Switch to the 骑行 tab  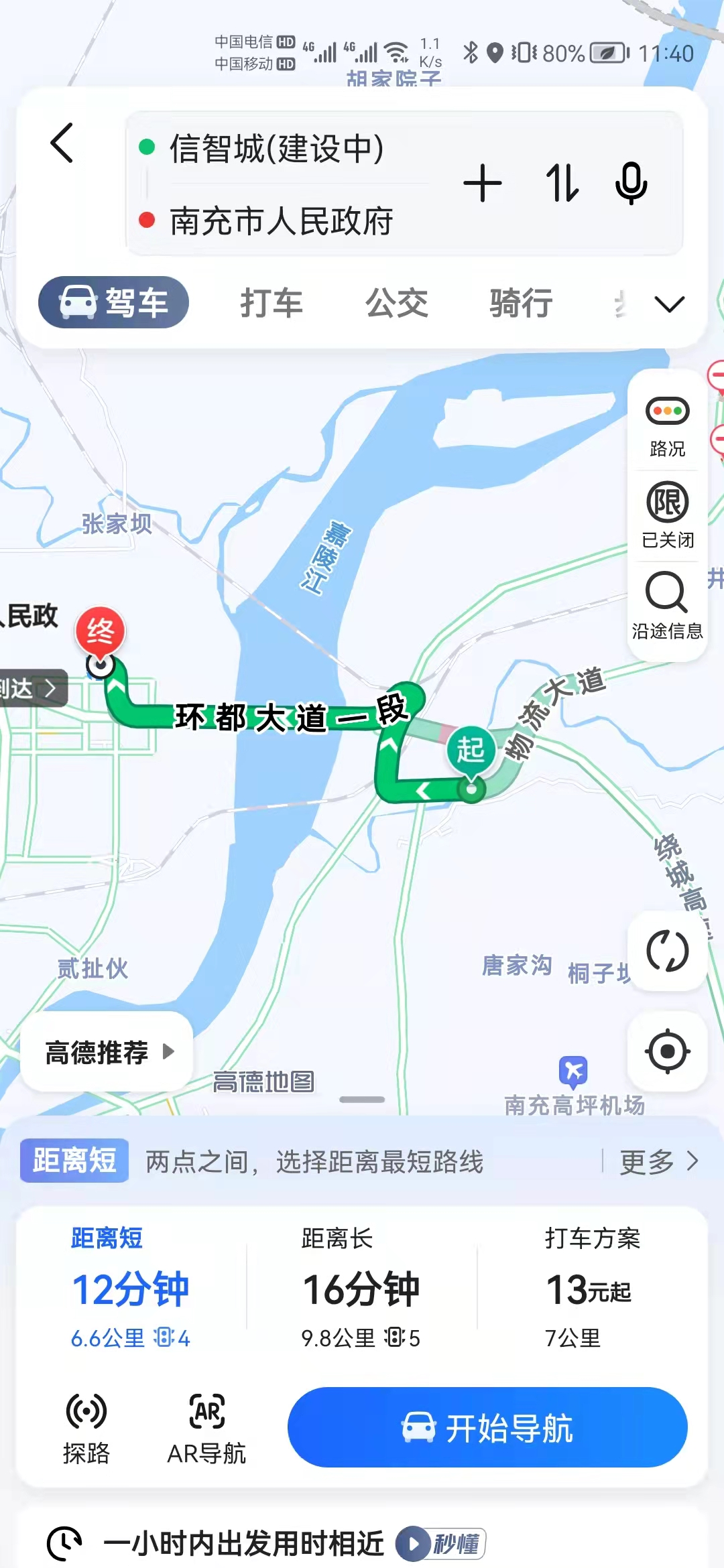click(521, 303)
